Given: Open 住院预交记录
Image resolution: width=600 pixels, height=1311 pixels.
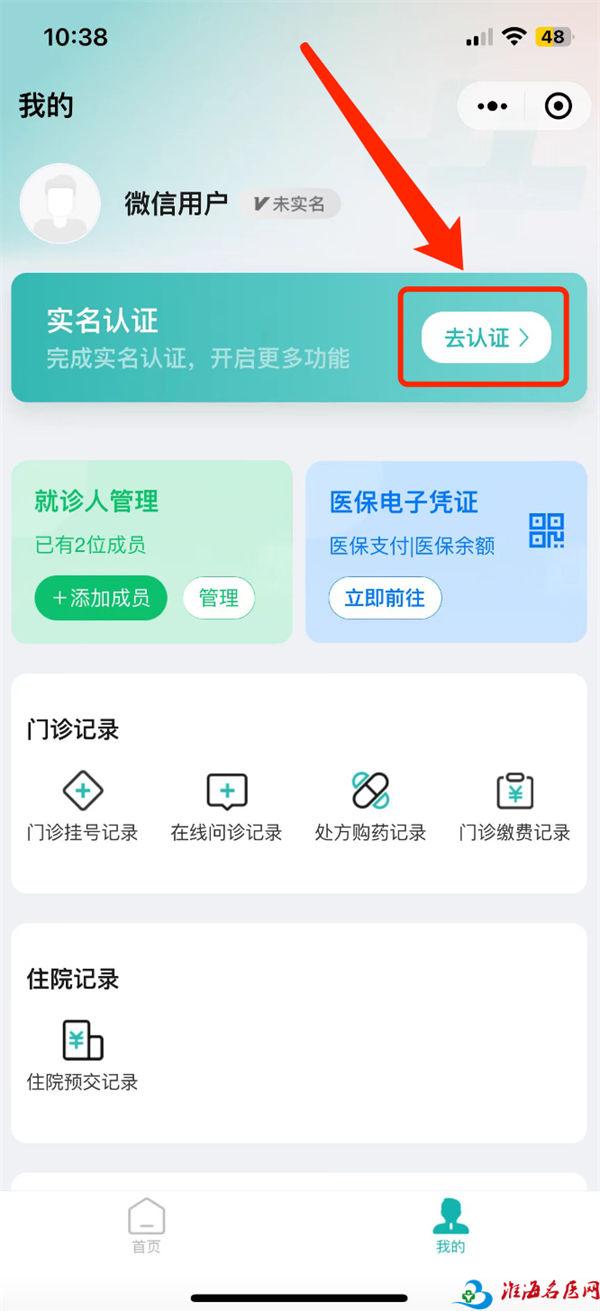Looking at the screenshot, I should click(x=82, y=1055).
